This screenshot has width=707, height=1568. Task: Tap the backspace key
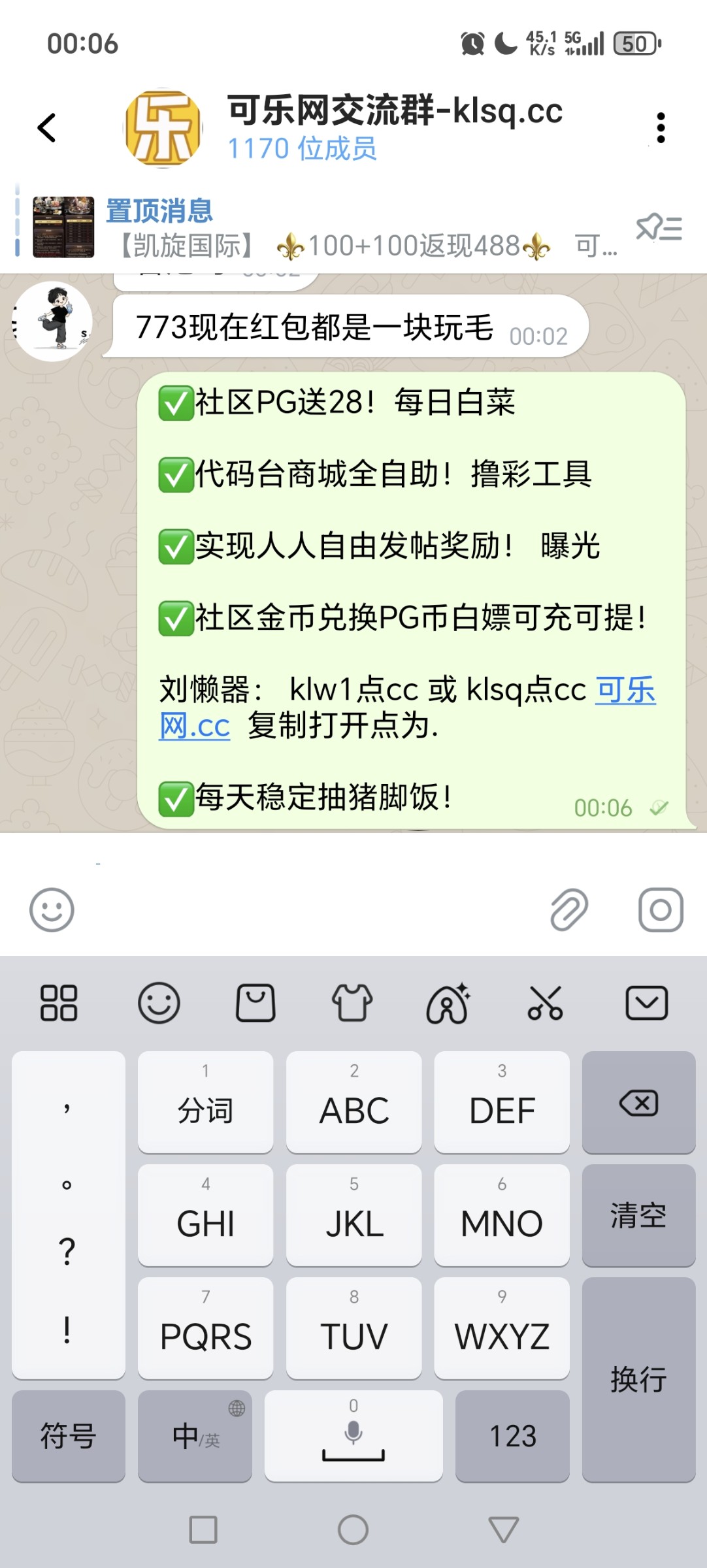pyautogui.click(x=638, y=1103)
